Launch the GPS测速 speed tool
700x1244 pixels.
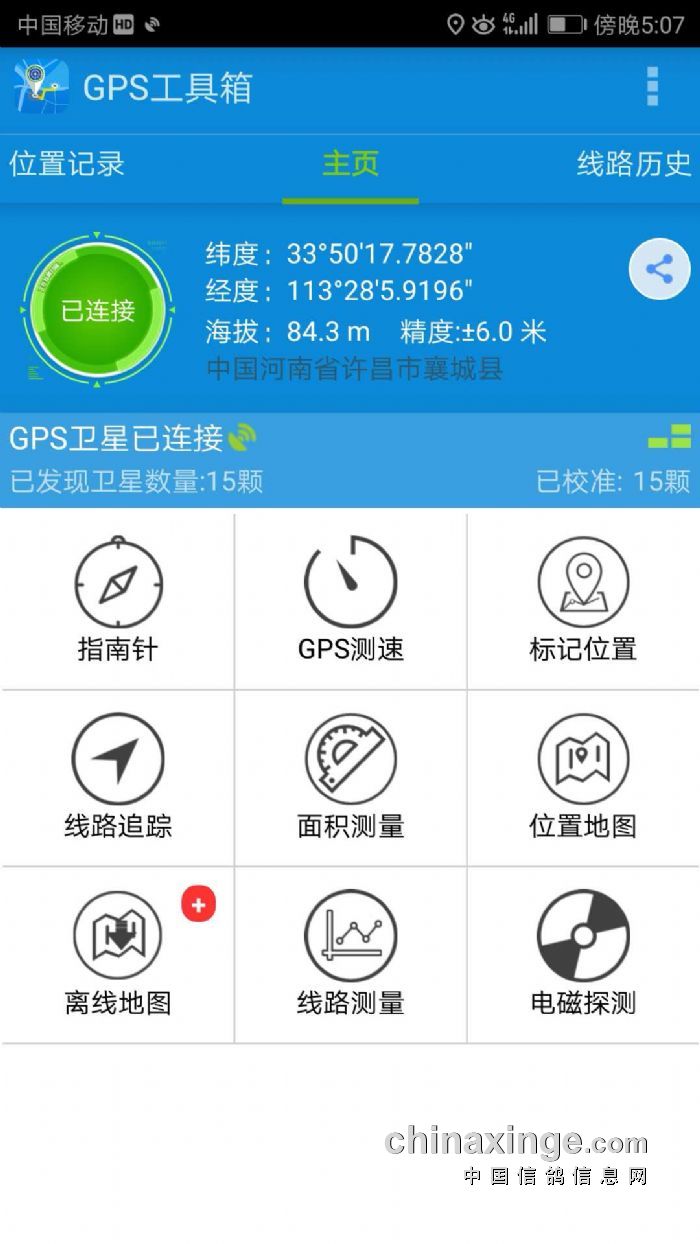350,600
